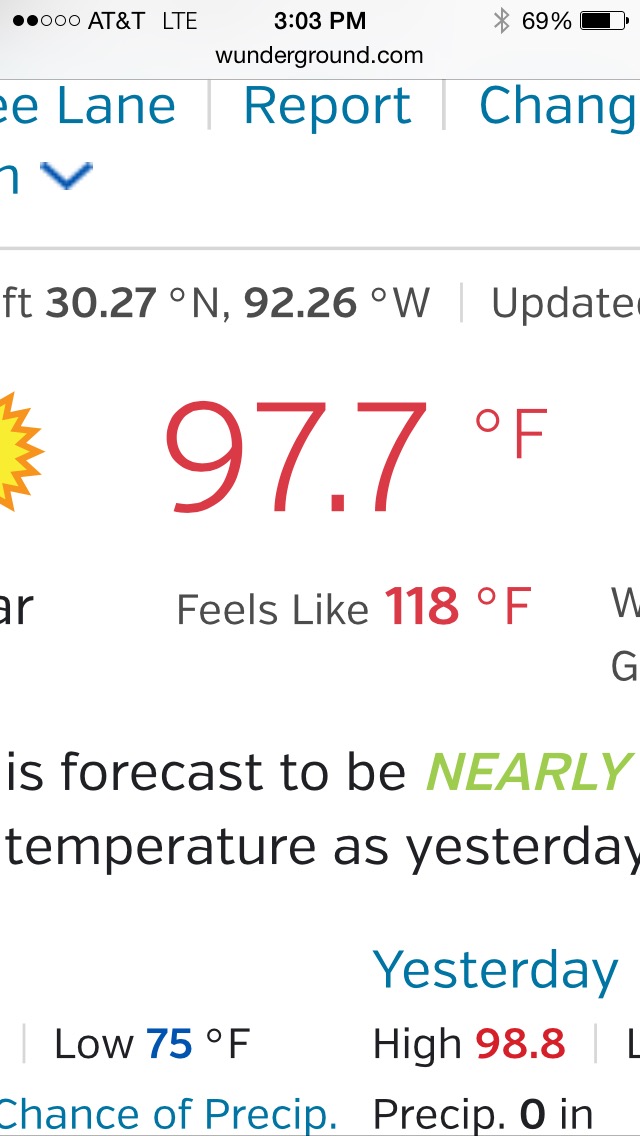Tap the wunderground.com address bar
The height and width of the screenshot is (1136, 640).
pyautogui.click(x=319, y=56)
